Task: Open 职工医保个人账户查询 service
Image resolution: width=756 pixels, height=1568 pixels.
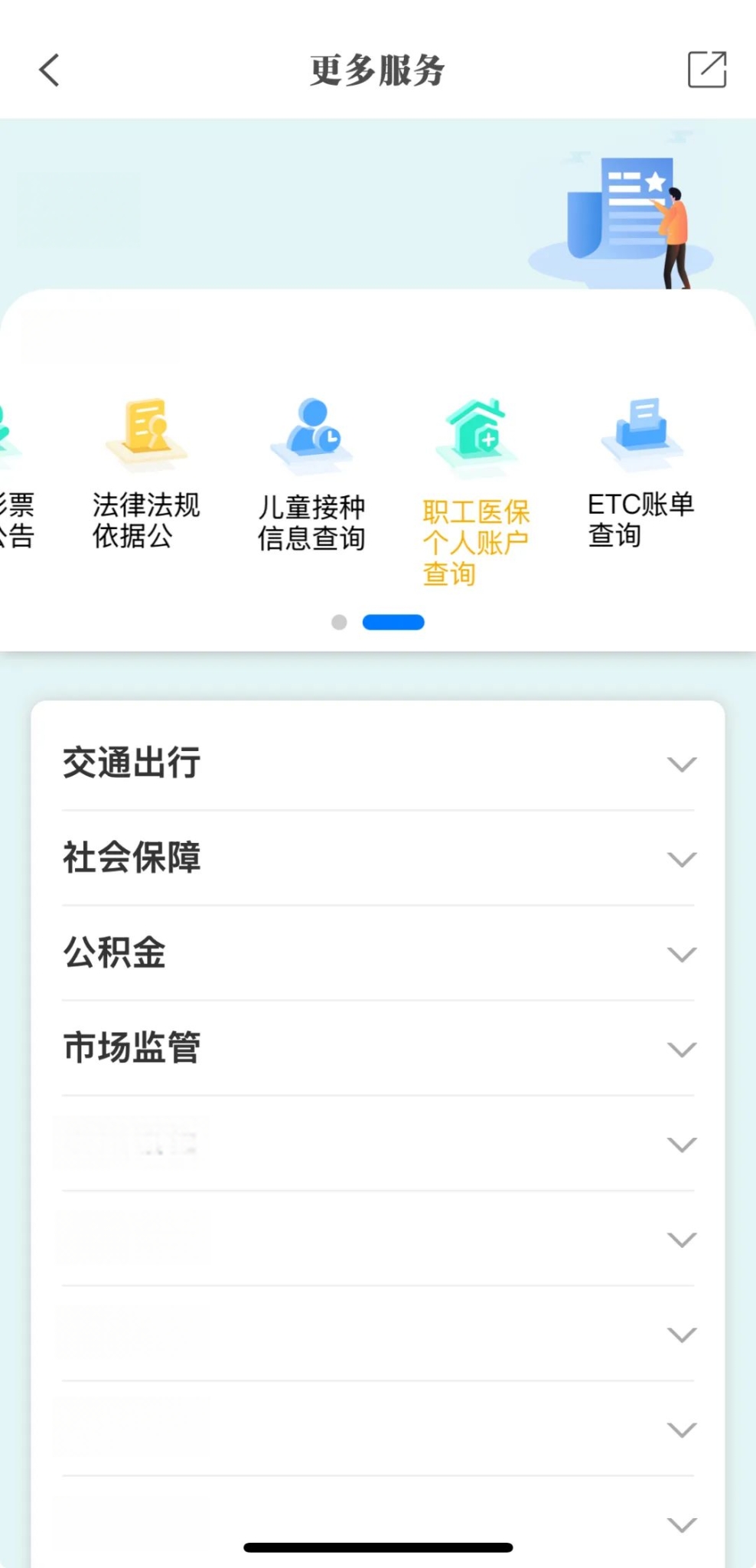Action: click(476, 490)
